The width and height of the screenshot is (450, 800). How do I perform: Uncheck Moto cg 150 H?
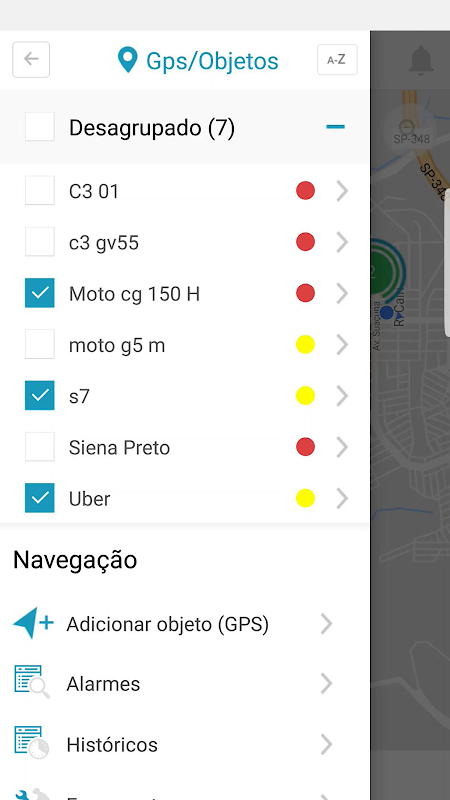(40, 293)
